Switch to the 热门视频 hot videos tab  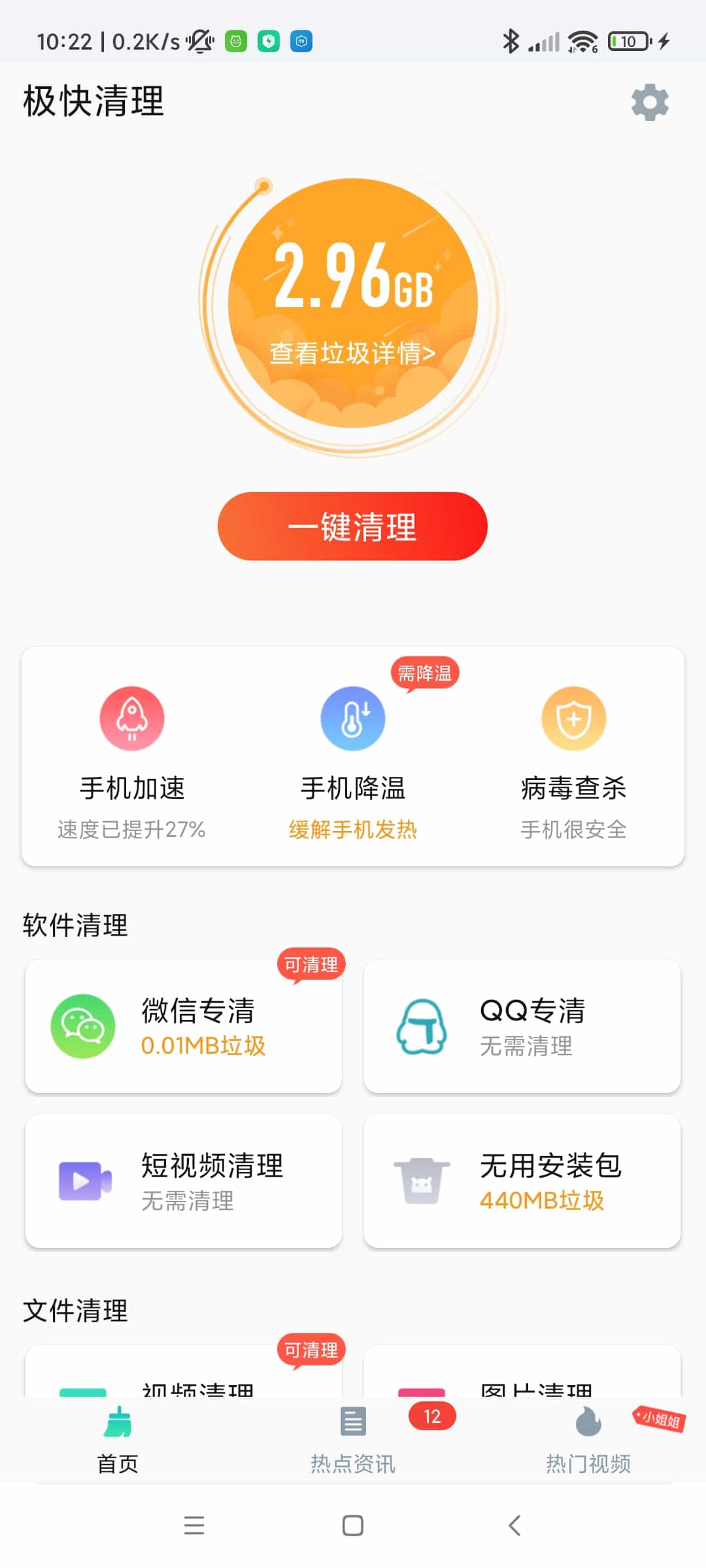(x=588, y=1440)
